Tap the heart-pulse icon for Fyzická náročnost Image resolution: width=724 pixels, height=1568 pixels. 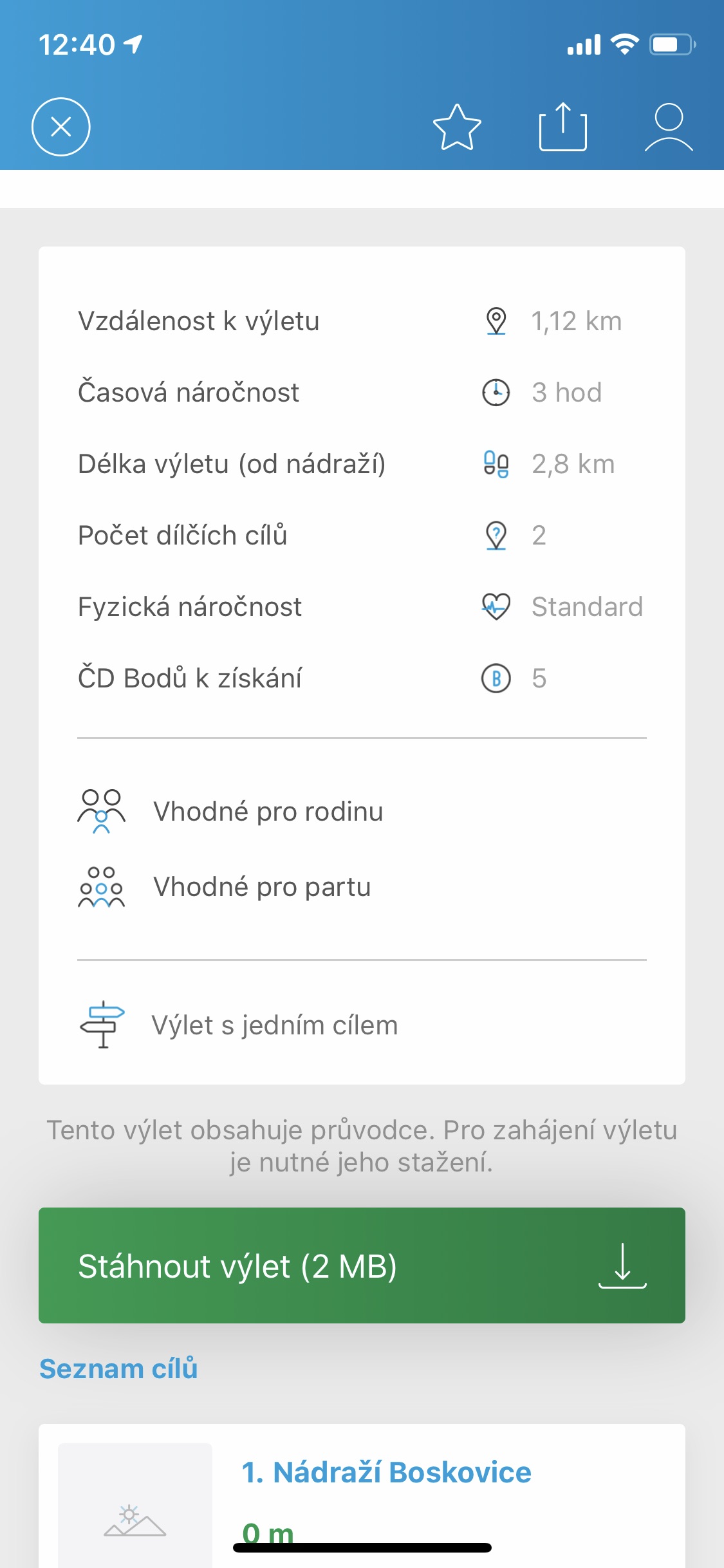tap(496, 606)
